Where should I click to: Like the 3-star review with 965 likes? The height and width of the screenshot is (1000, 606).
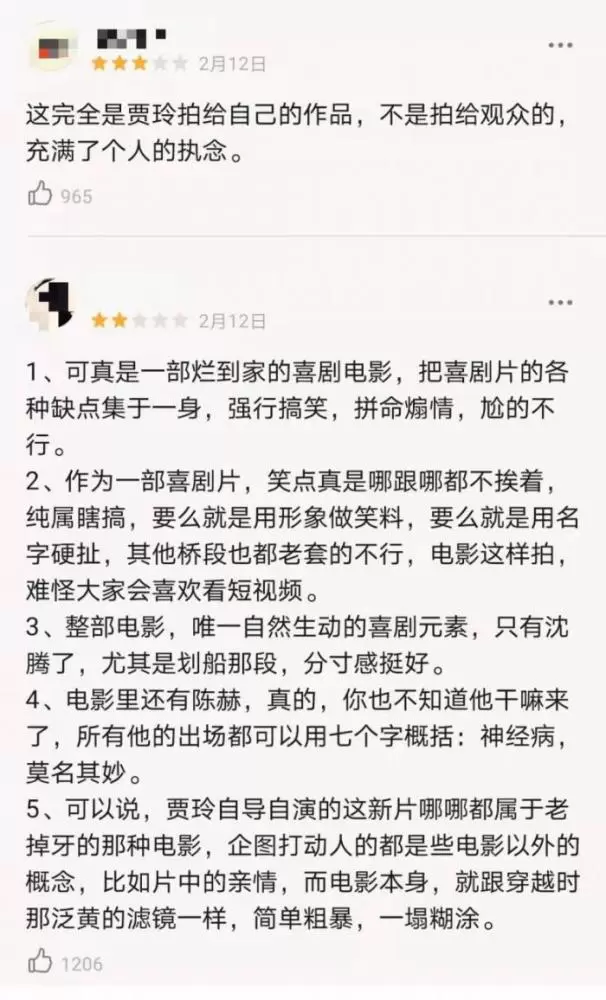[x=40, y=194]
